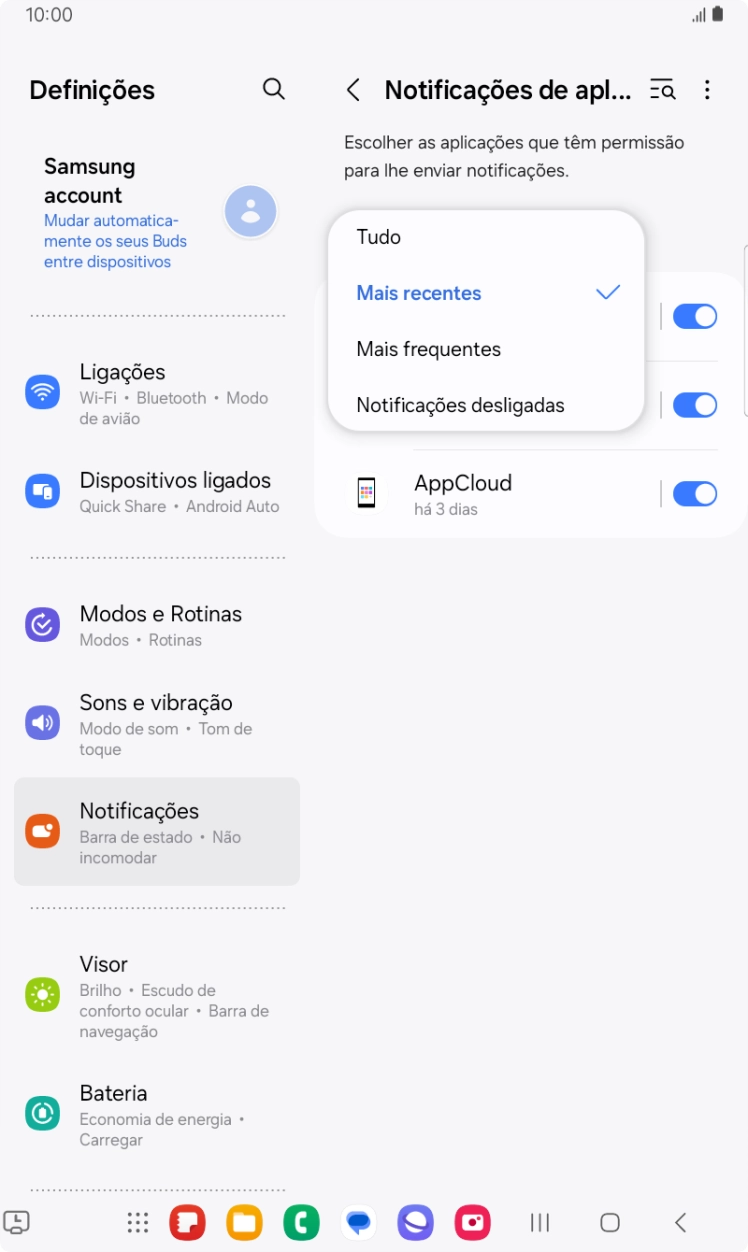Open the three-dot overflow menu
Image resolution: width=748 pixels, height=1252 pixels.
click(x=707, y=90)
